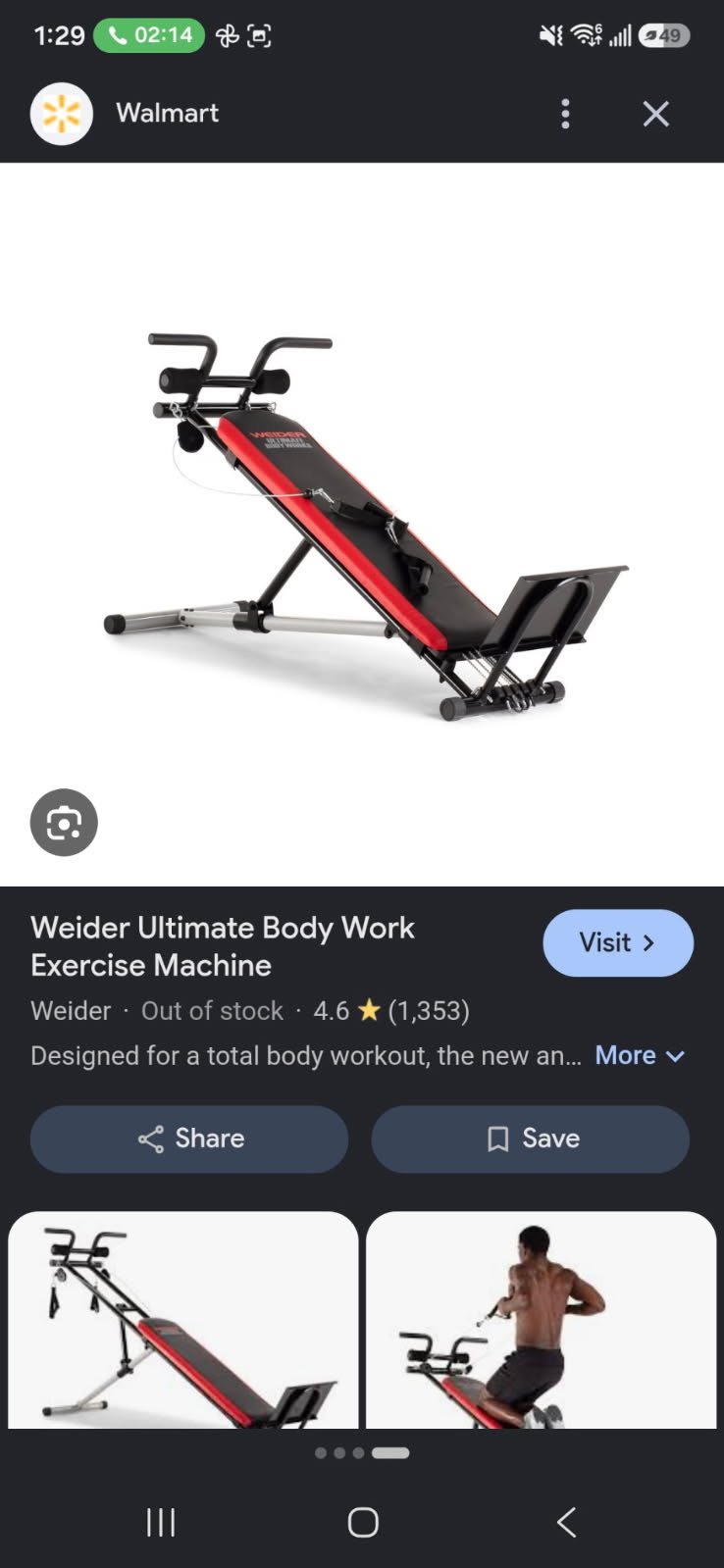Expand the description with More
The height and width of the screenshot is (1568, 724).
640,1055
